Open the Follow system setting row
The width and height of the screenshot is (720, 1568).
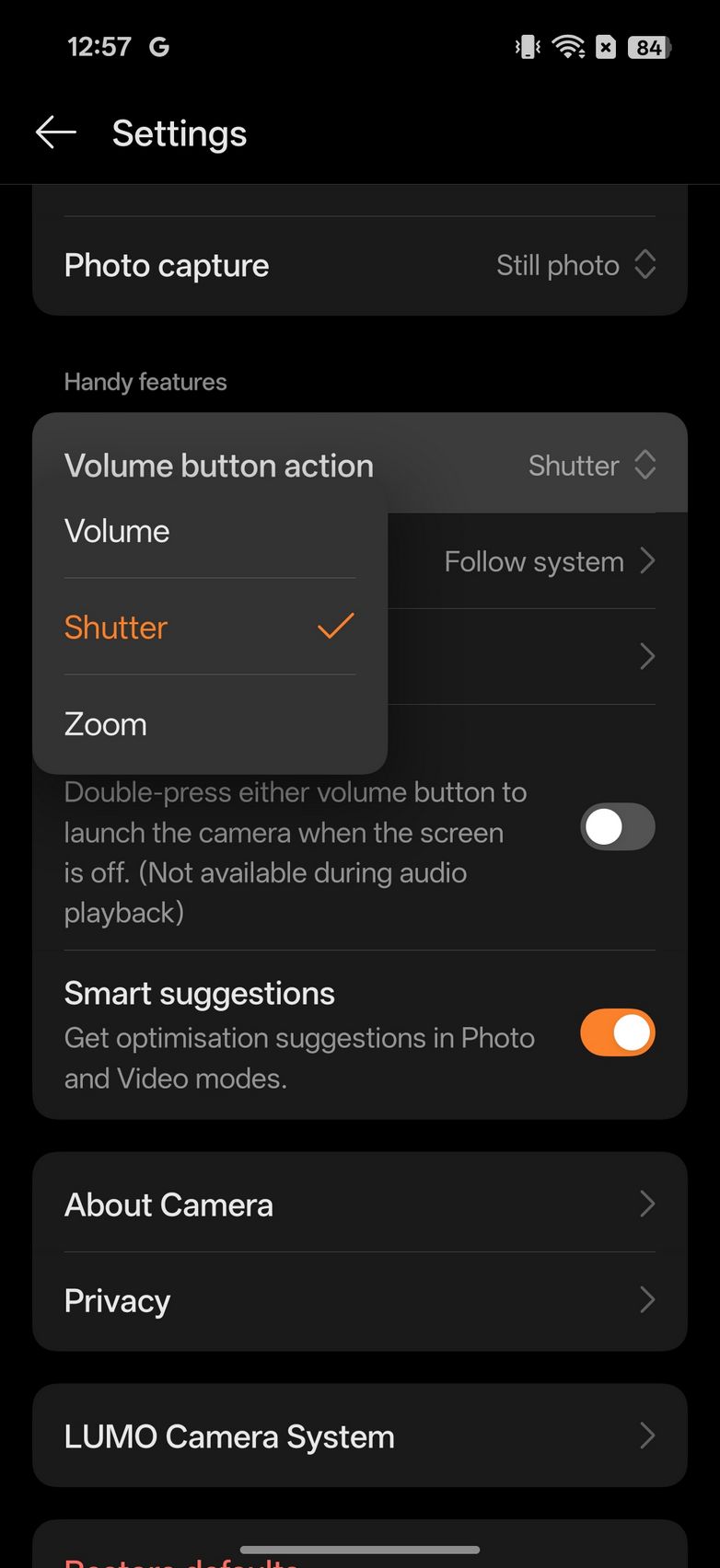coord(549,561)
